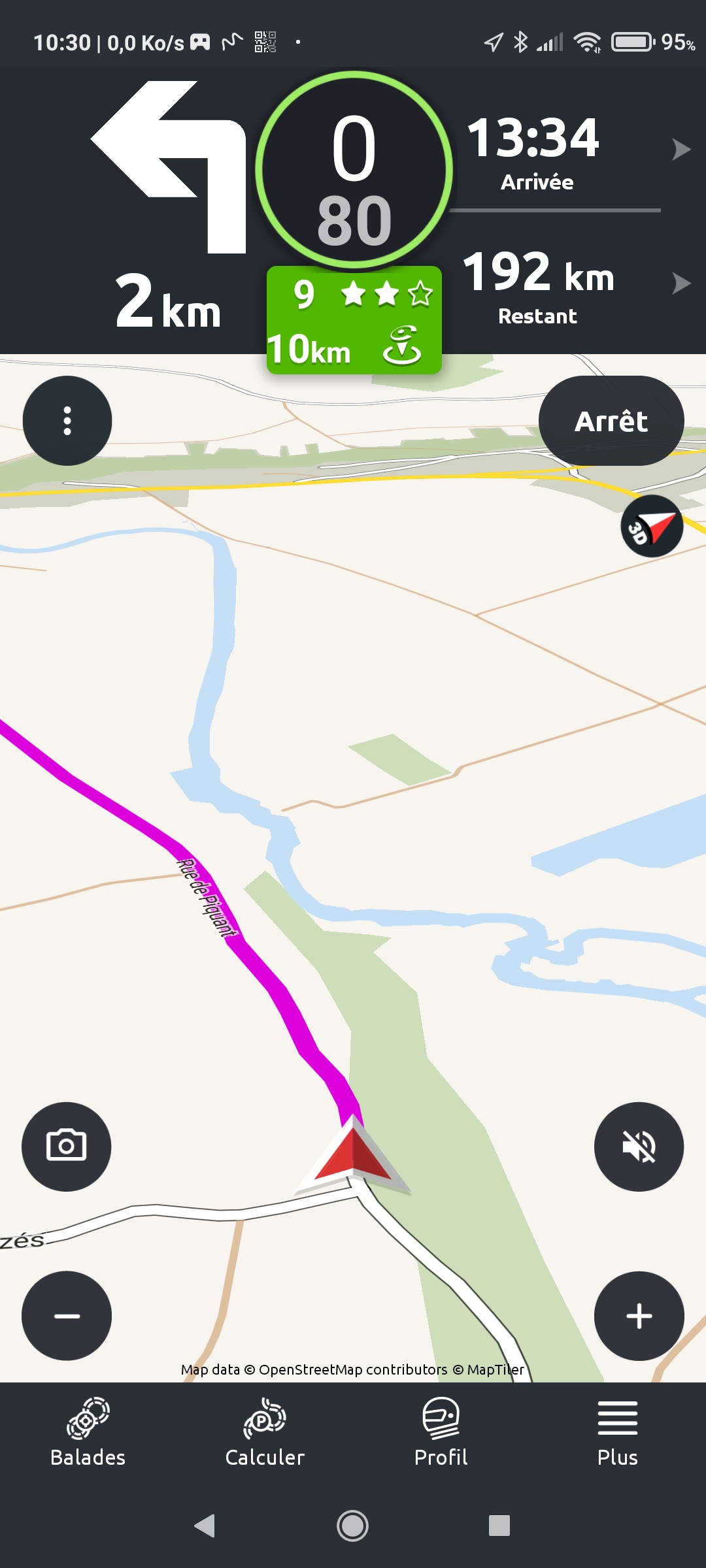Unmute voice guidance with the speaker icon
This screenshot has width=706, height=1568.
(639, 1146)
